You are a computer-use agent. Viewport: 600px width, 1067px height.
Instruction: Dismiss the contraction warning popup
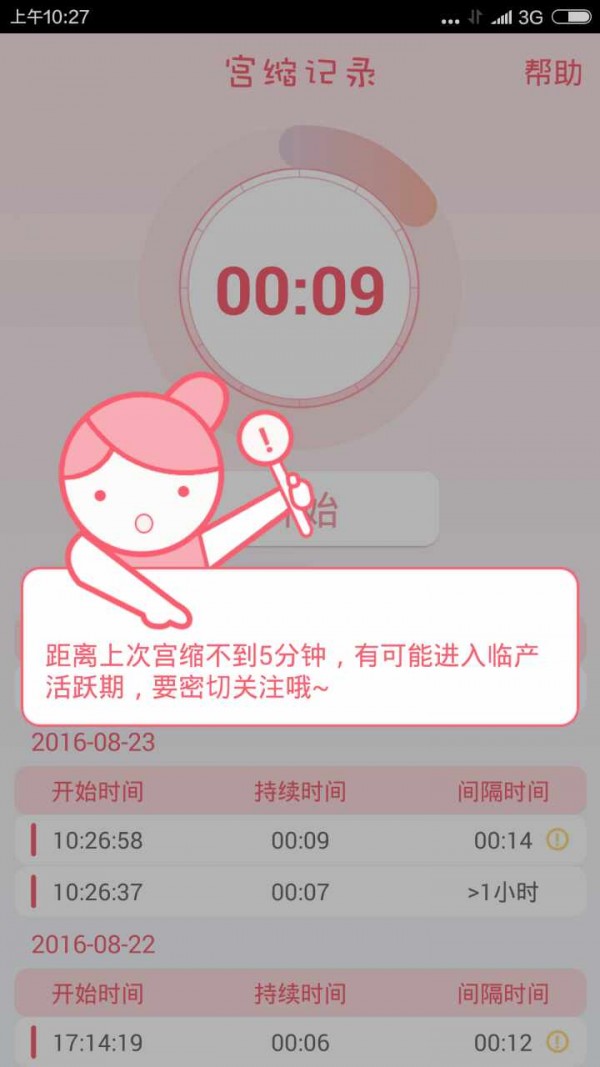pyautogui.click(x=300, y=647)
